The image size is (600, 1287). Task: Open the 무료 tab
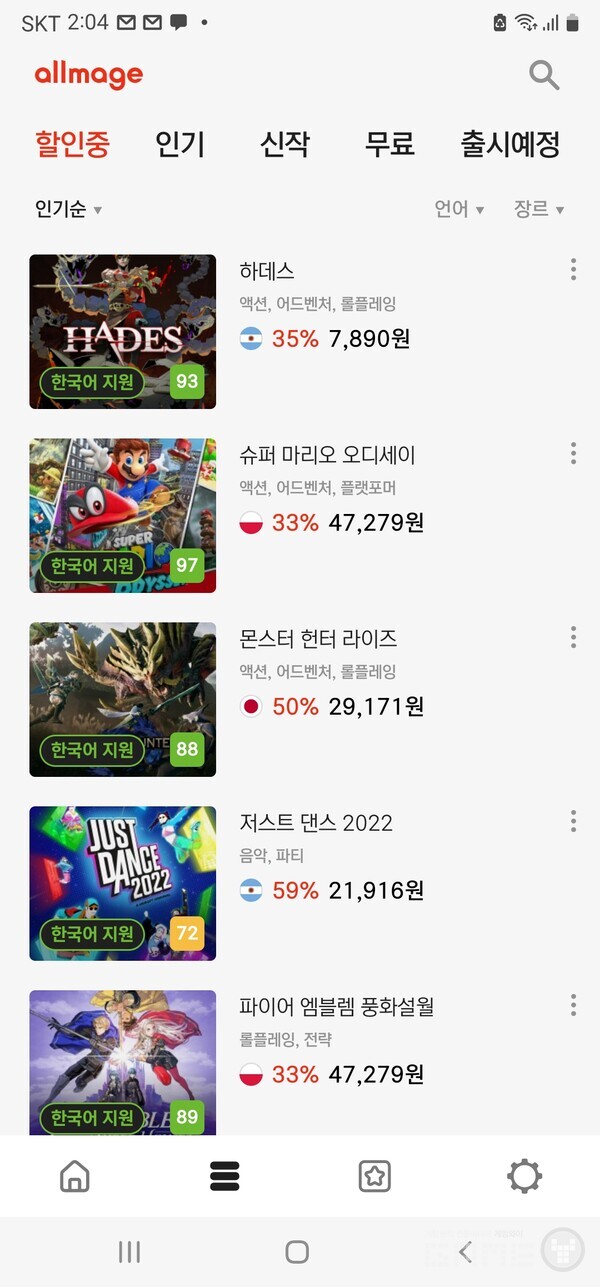pos(389,144)
